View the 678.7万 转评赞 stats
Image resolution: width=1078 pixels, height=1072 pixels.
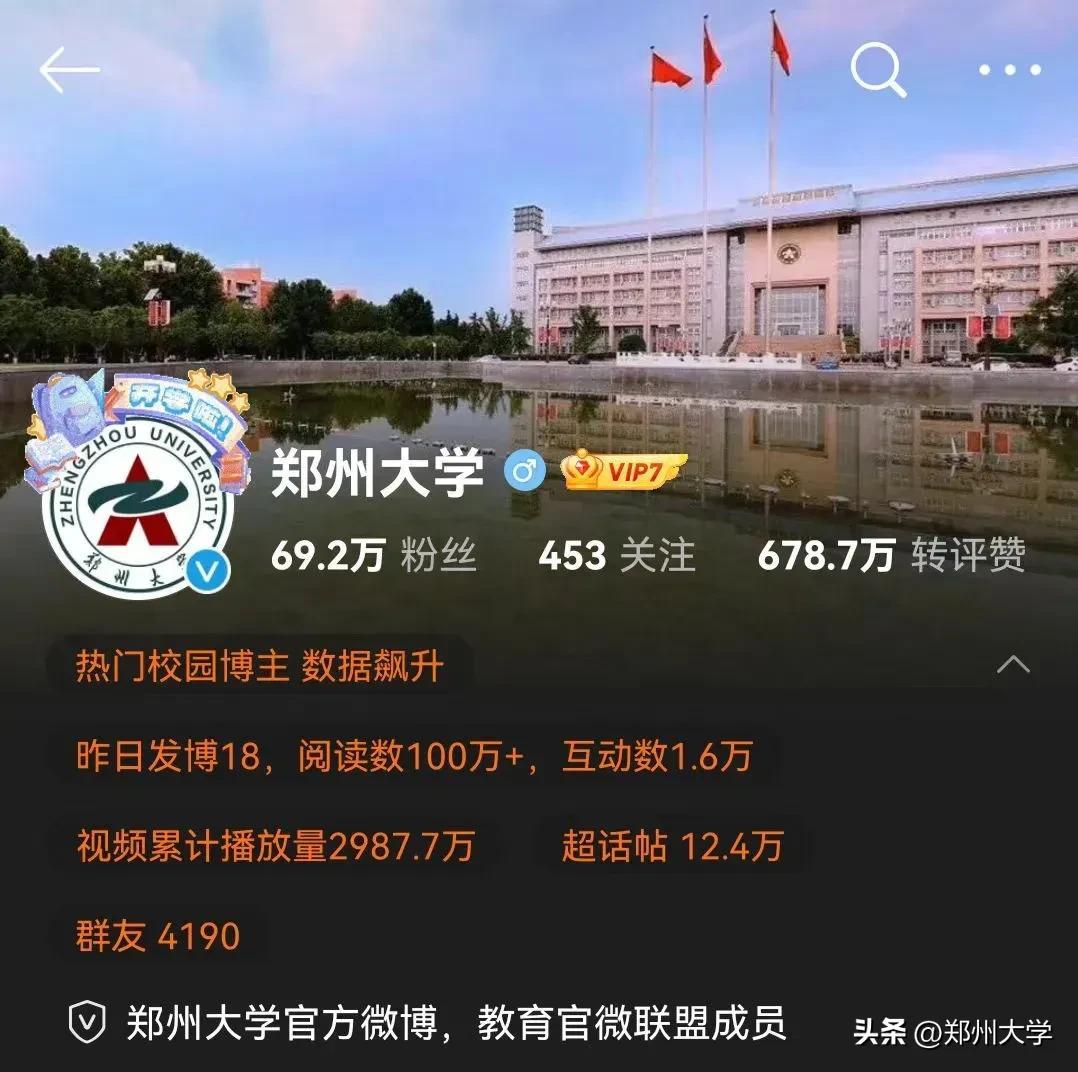[891, 555]
